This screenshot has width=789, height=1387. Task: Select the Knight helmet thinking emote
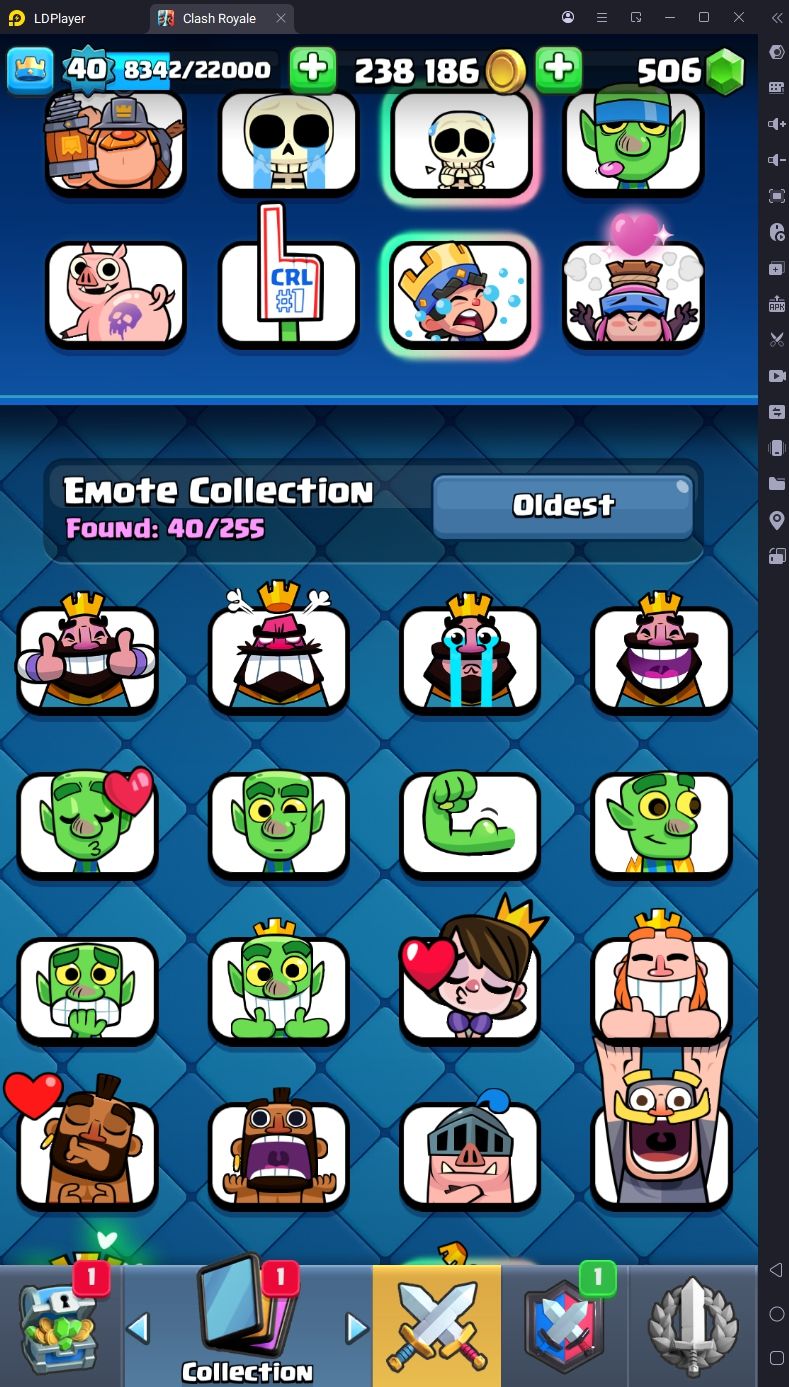tap(469, 1150)
